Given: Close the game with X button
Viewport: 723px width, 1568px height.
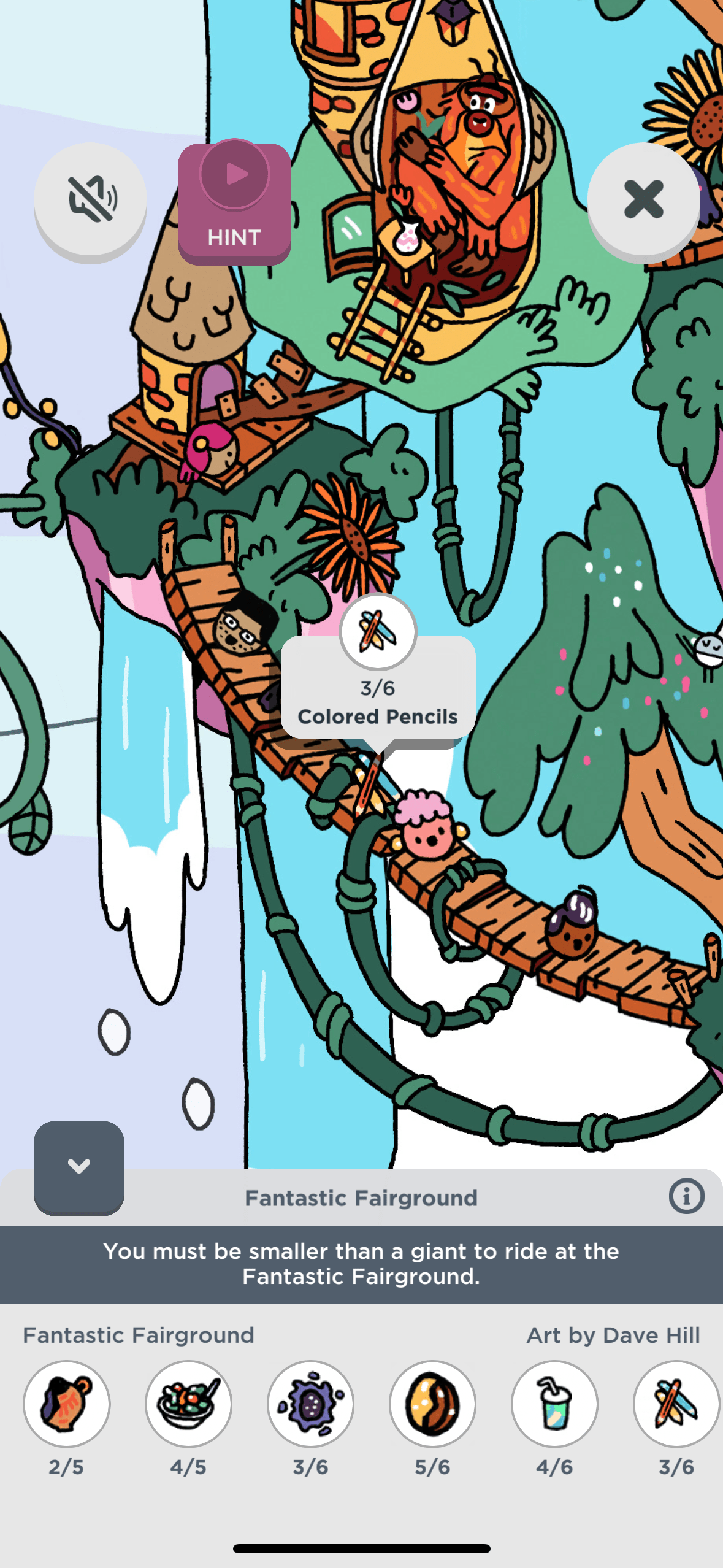Looking at the screenshot, I should click(x=643, y=199).
